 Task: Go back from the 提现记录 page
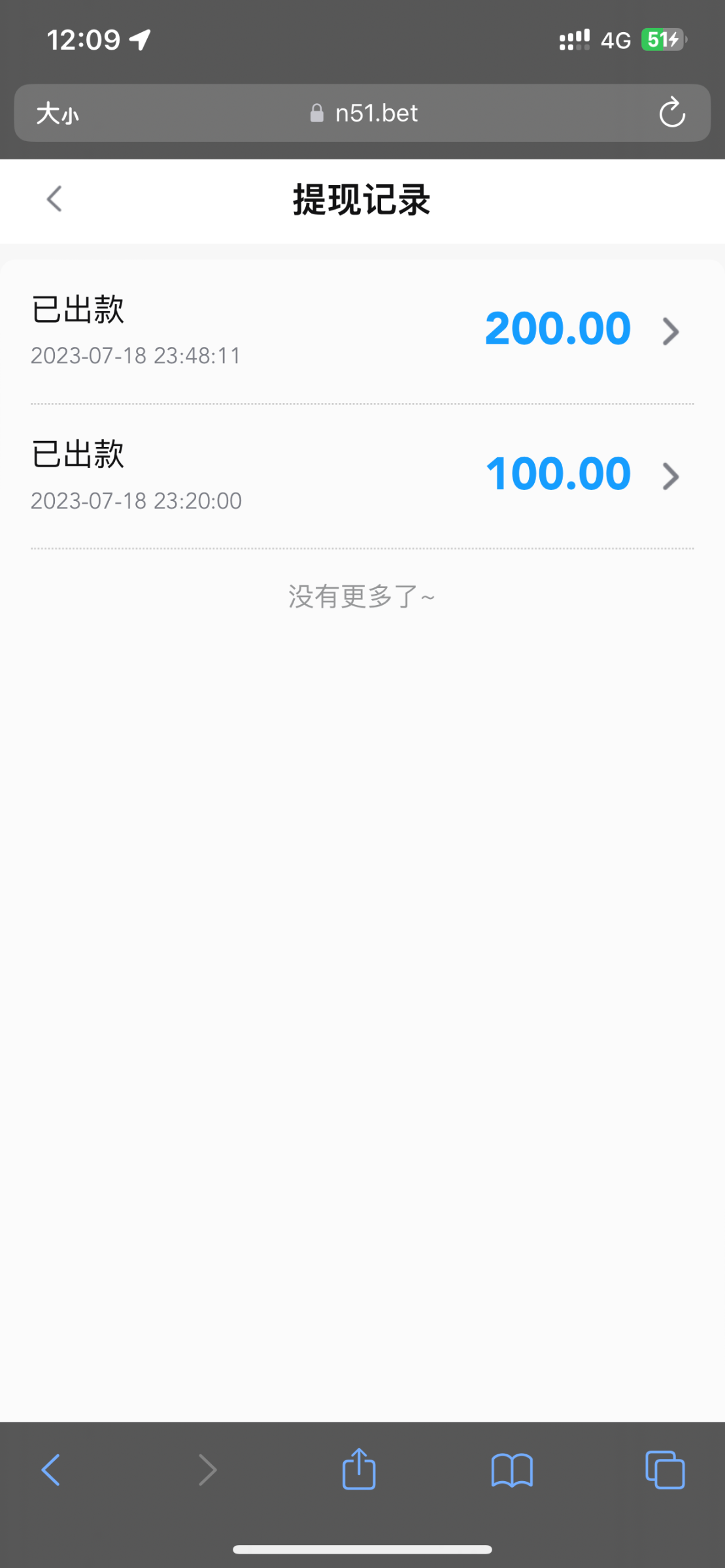[54, 199]
